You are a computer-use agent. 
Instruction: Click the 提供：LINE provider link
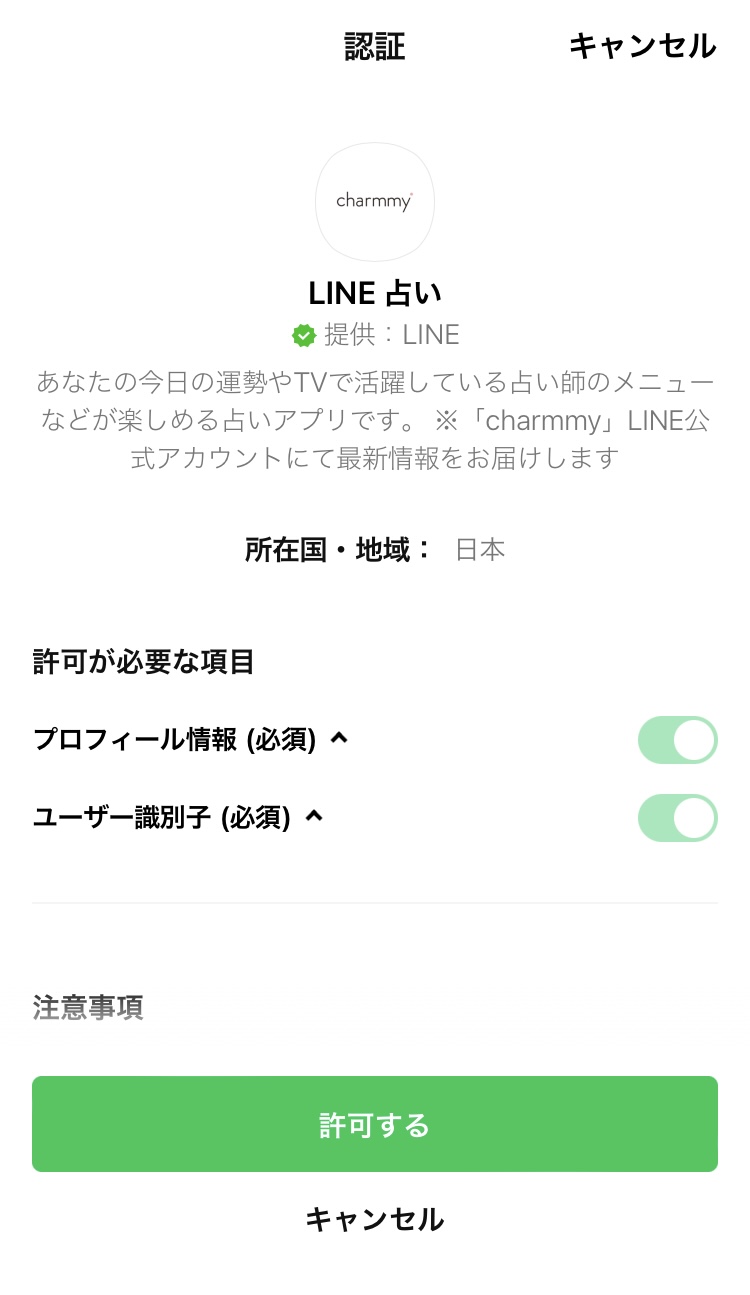(x=390, y=334)
